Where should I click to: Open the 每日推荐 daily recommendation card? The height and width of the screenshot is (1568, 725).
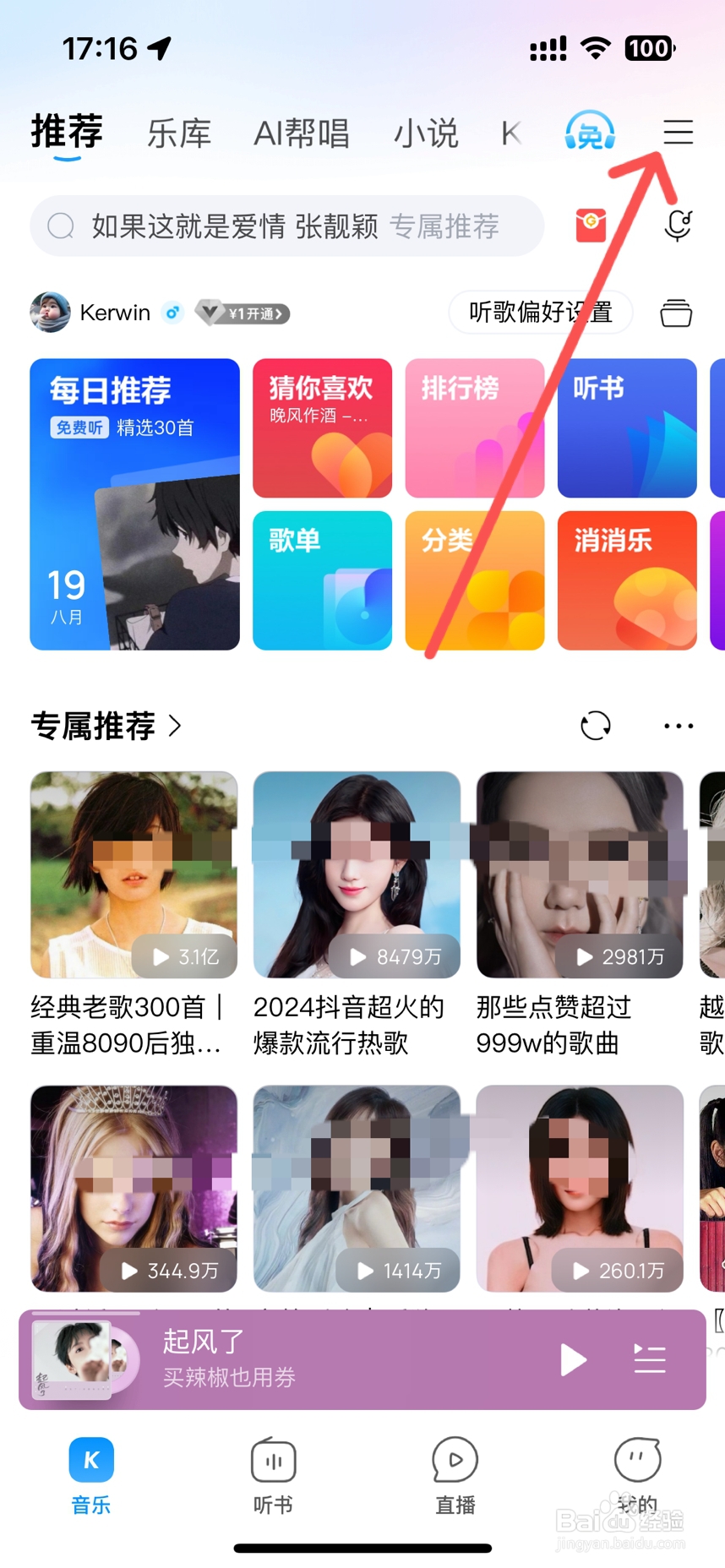[x=134, y=504]
